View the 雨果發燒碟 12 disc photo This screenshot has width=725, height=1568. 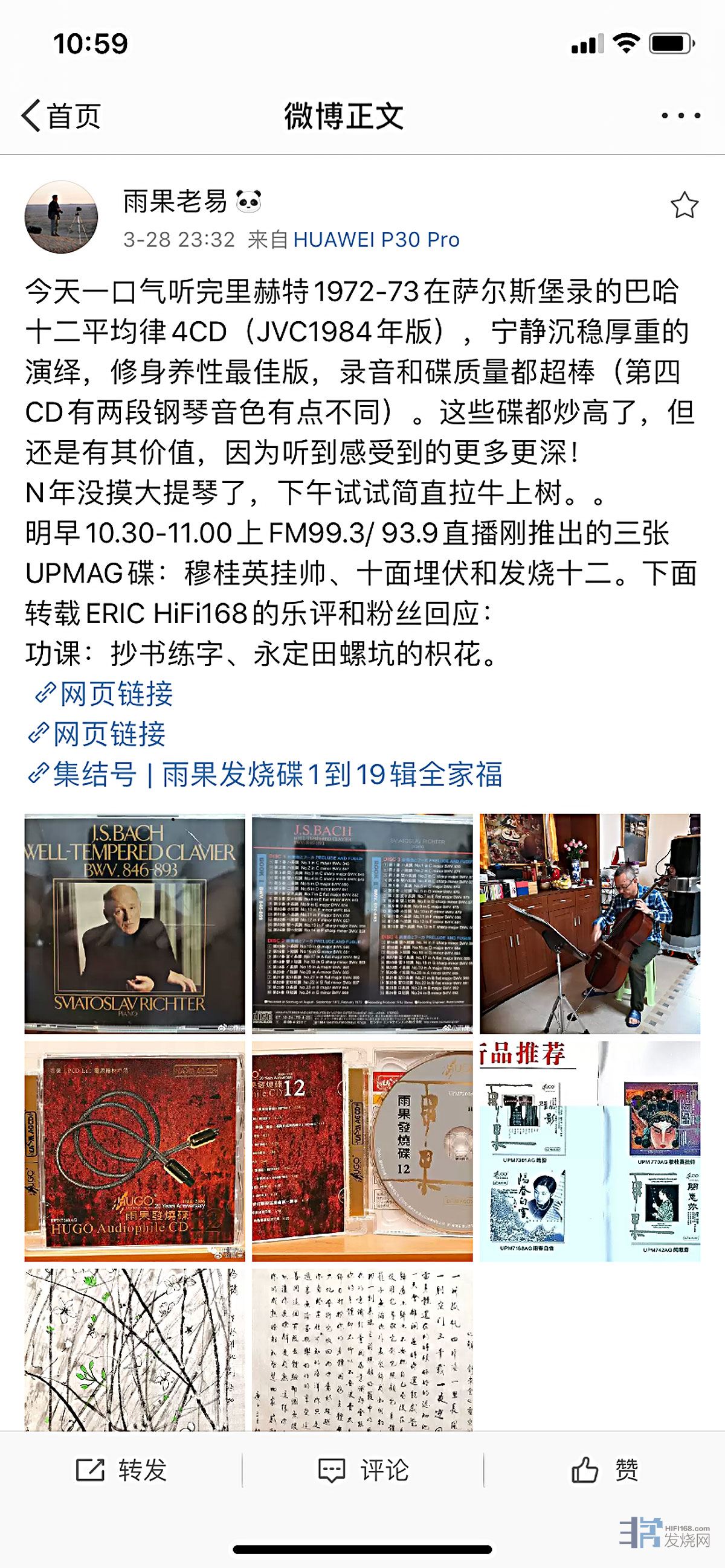click(x=362, y=1150)
